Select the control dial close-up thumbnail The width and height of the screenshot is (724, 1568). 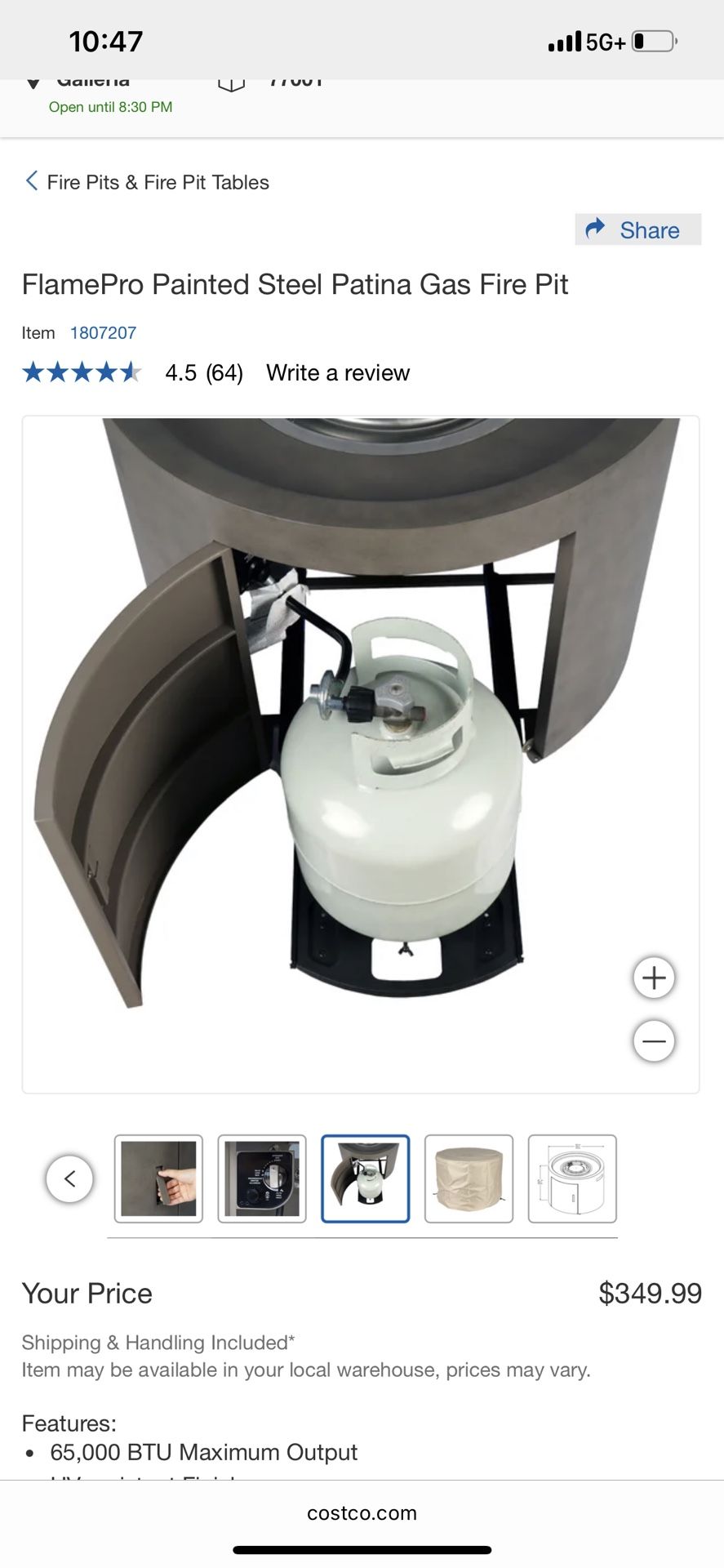click(261, 1178)
